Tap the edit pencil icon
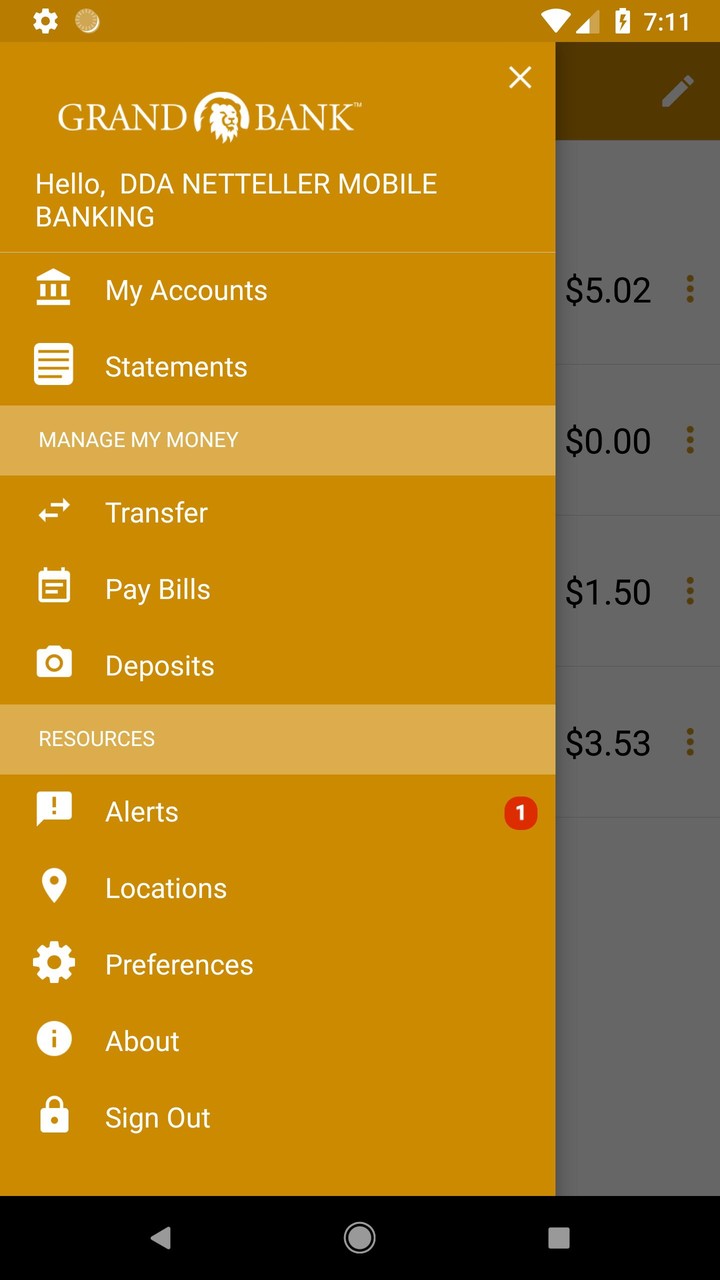This screenshot has height=1280, width=720. [x=678, y=91]
